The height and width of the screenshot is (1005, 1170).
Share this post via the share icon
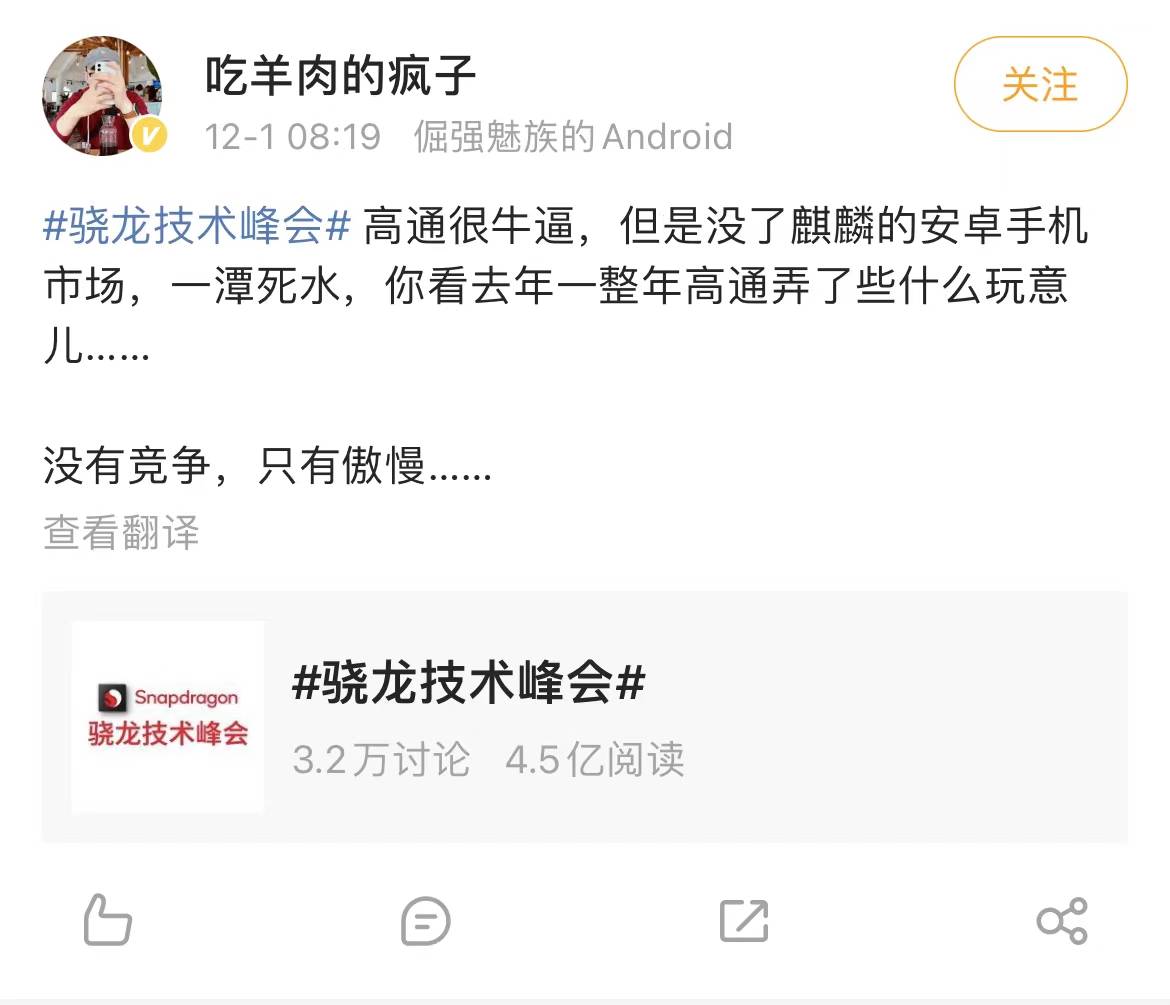click(x=1062, y=920)
